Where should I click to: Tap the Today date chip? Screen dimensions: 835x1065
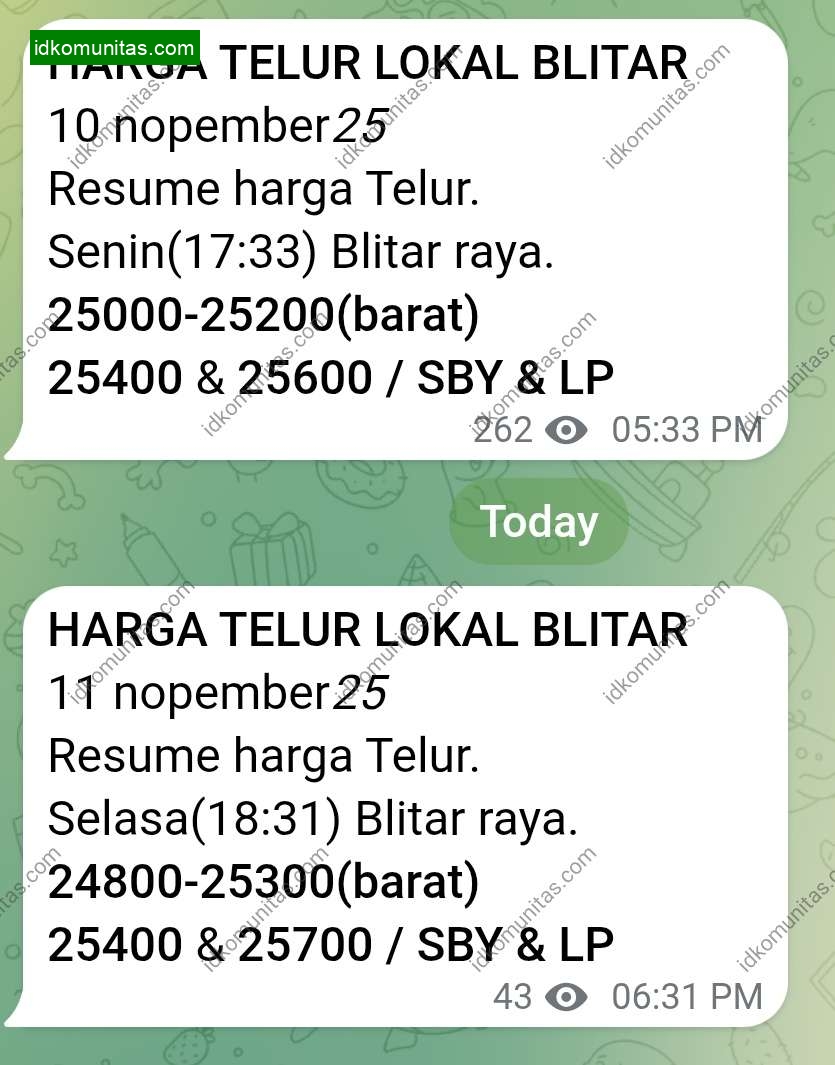(x=539, y=522)
